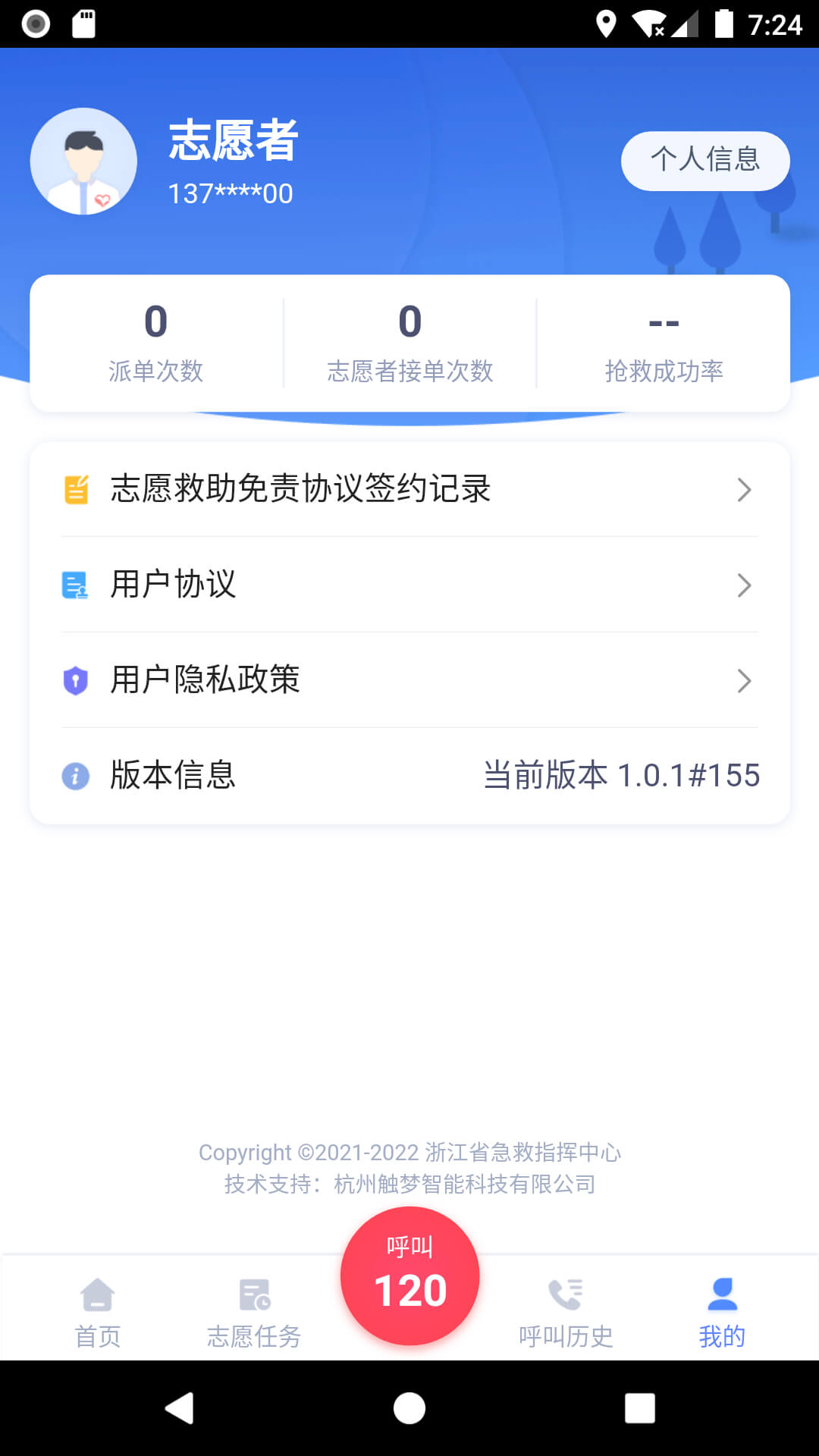
Task: Tap the red 呼叫 120 button
Action: [409, 1276]
